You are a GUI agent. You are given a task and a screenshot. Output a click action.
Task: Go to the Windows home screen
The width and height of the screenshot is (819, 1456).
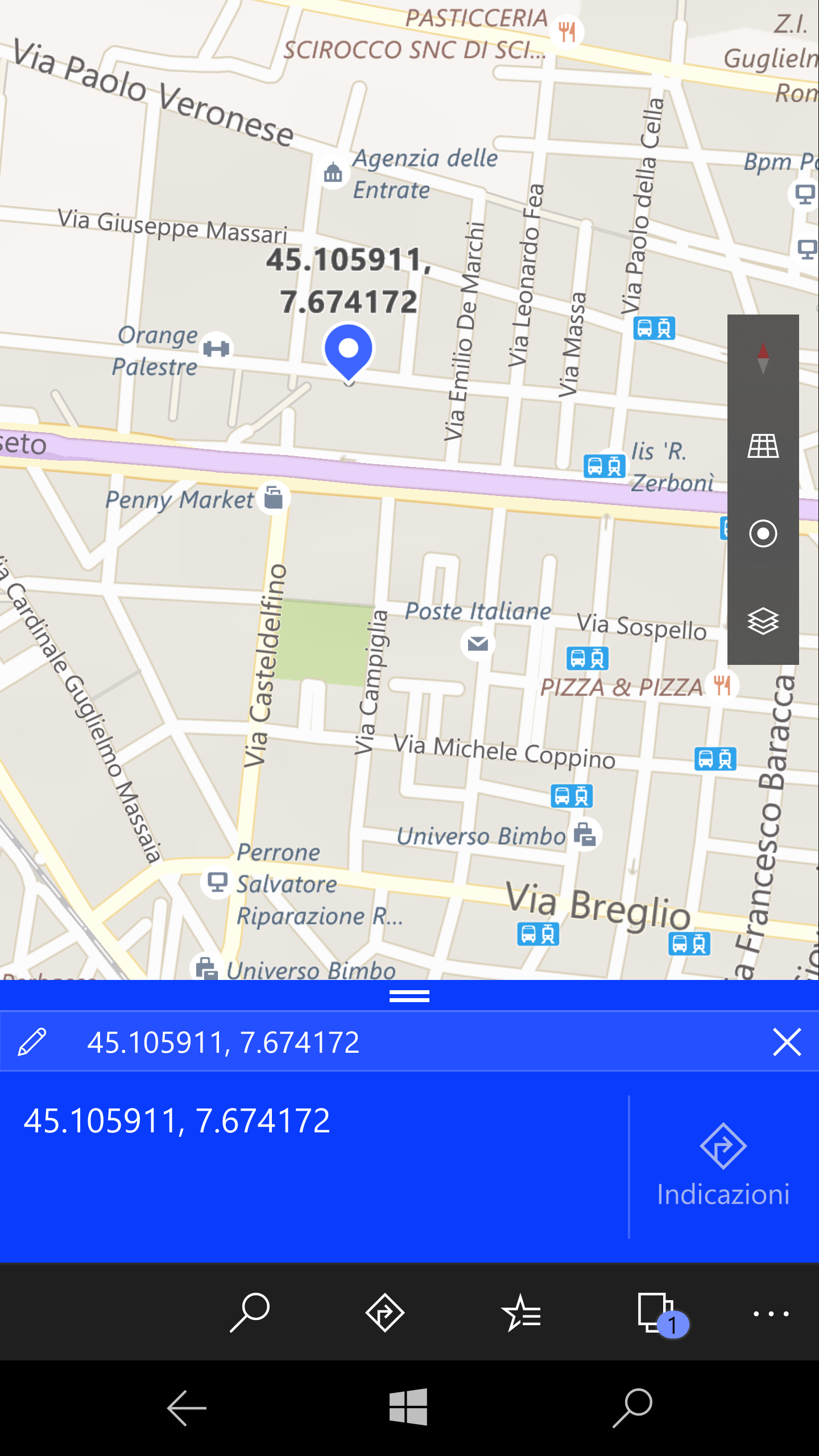[408, 1407]
